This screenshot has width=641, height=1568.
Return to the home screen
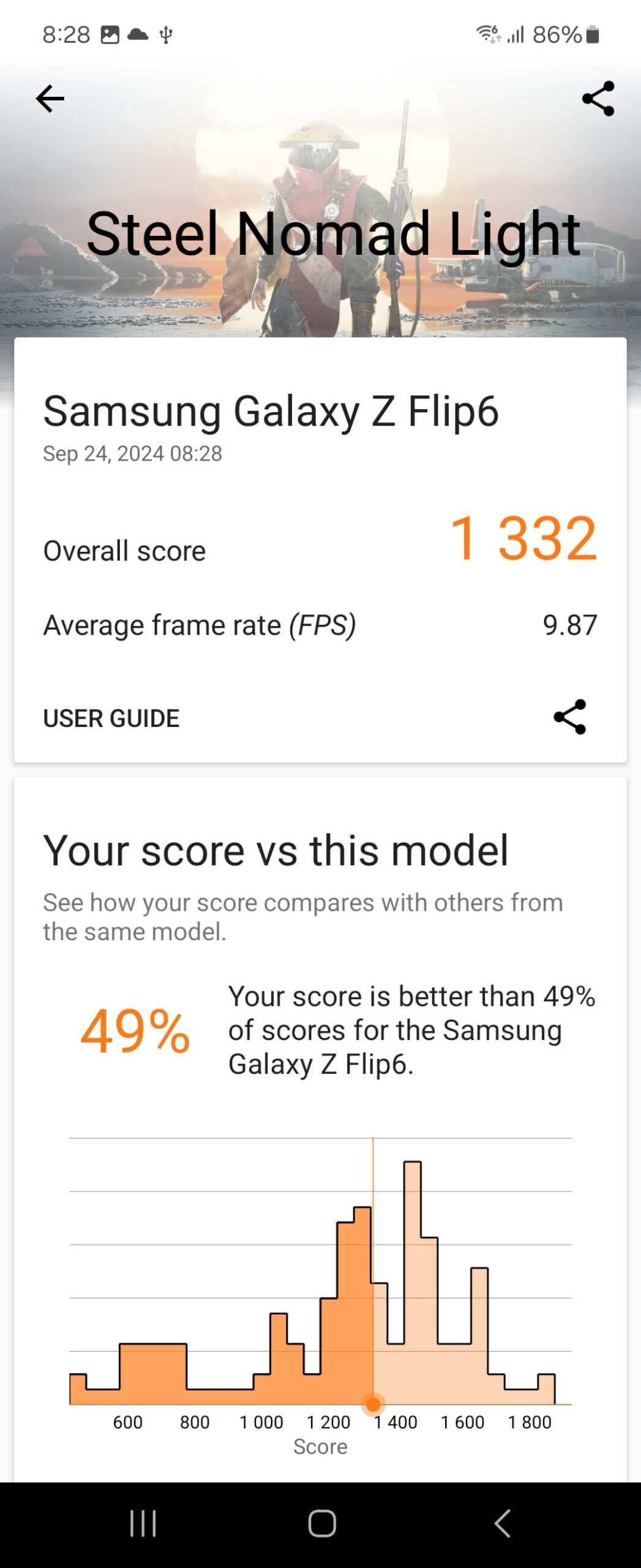[321, 1523]
